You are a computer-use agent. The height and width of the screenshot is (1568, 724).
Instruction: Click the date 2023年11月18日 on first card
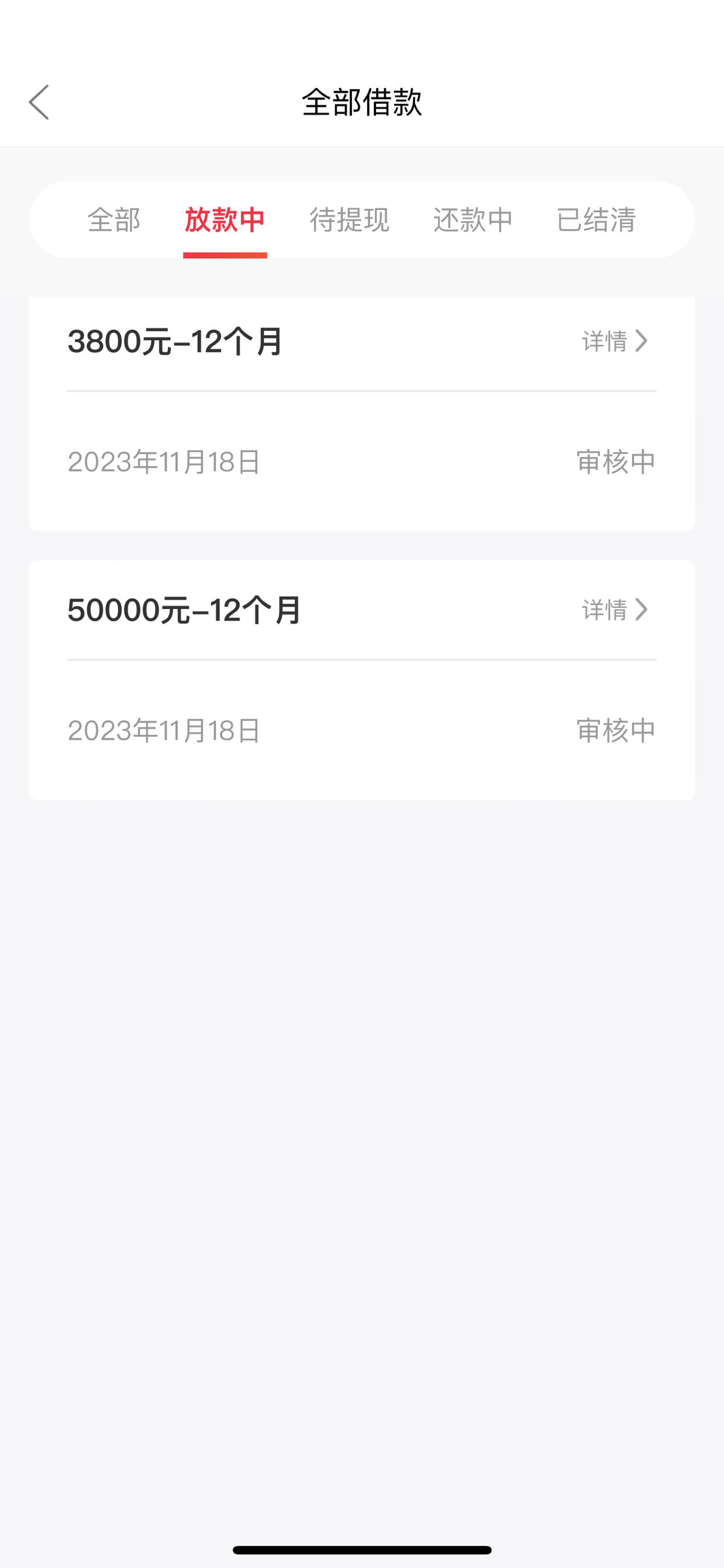point(163,461)
